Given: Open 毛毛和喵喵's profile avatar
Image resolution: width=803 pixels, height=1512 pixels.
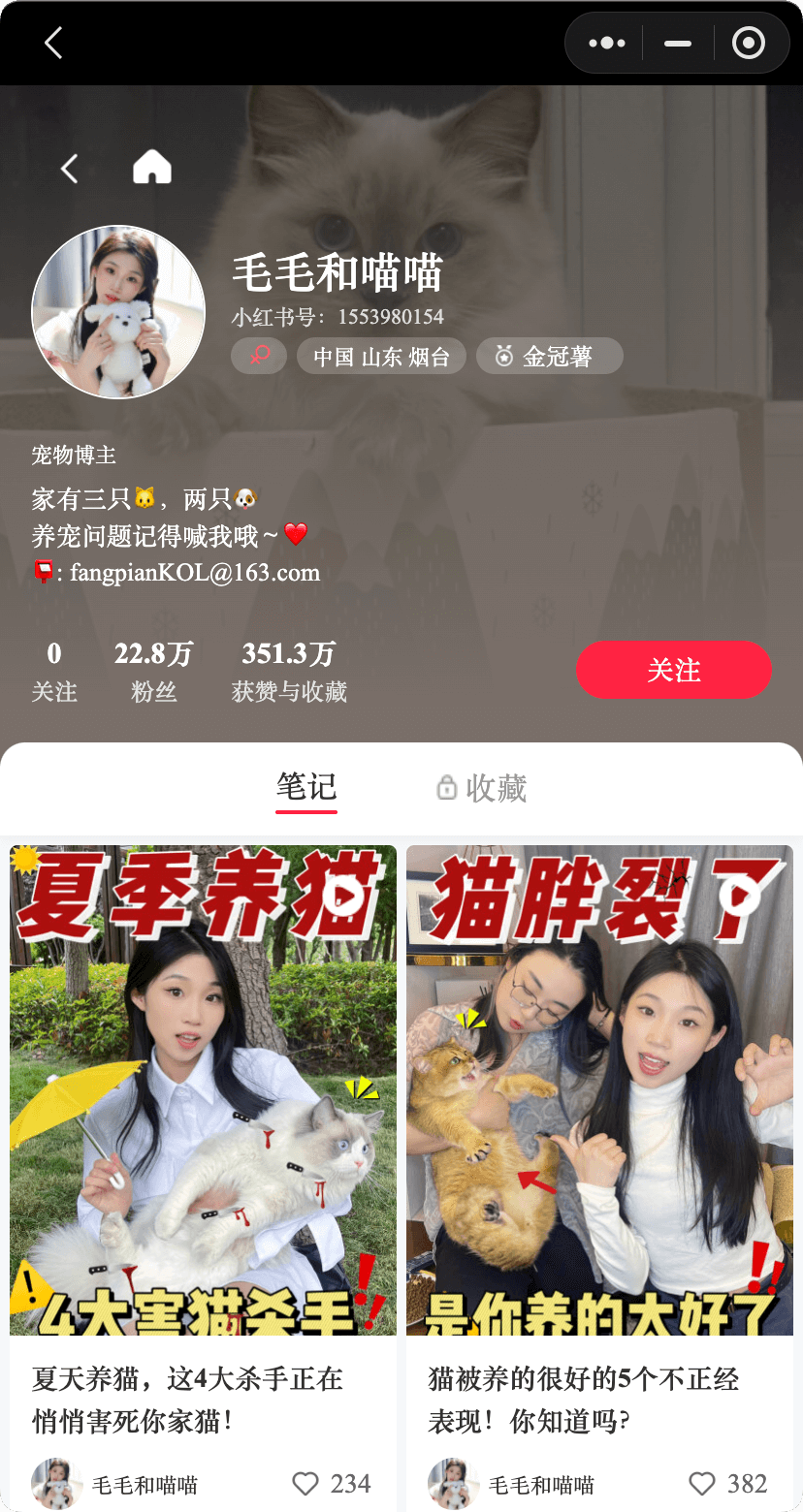Looking at the screenshot, I should click(118, 312).
